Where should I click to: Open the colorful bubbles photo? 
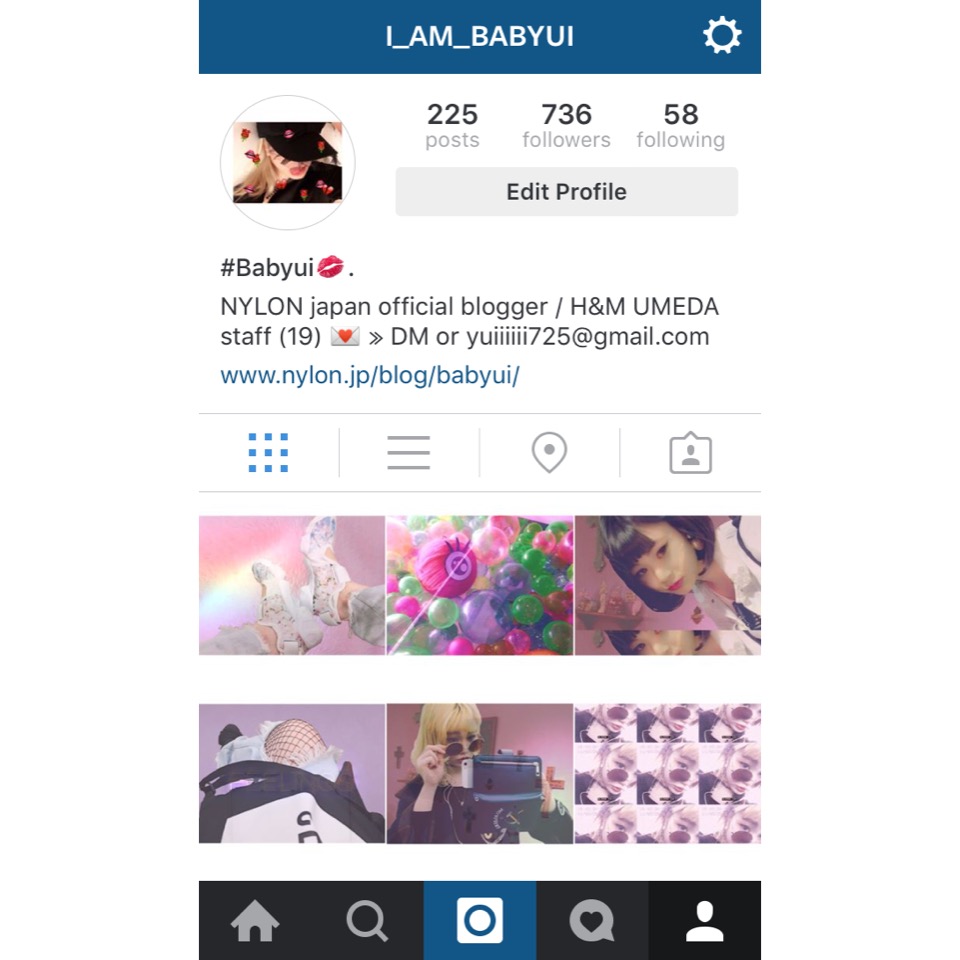480,586
